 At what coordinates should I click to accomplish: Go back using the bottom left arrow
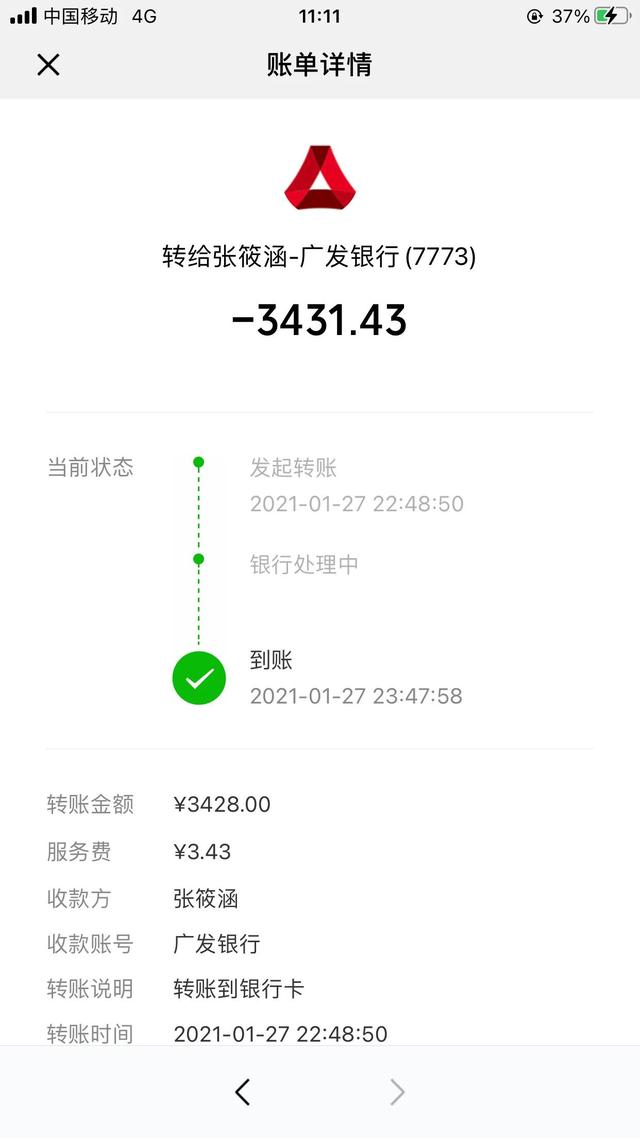tap(242, 1092)
